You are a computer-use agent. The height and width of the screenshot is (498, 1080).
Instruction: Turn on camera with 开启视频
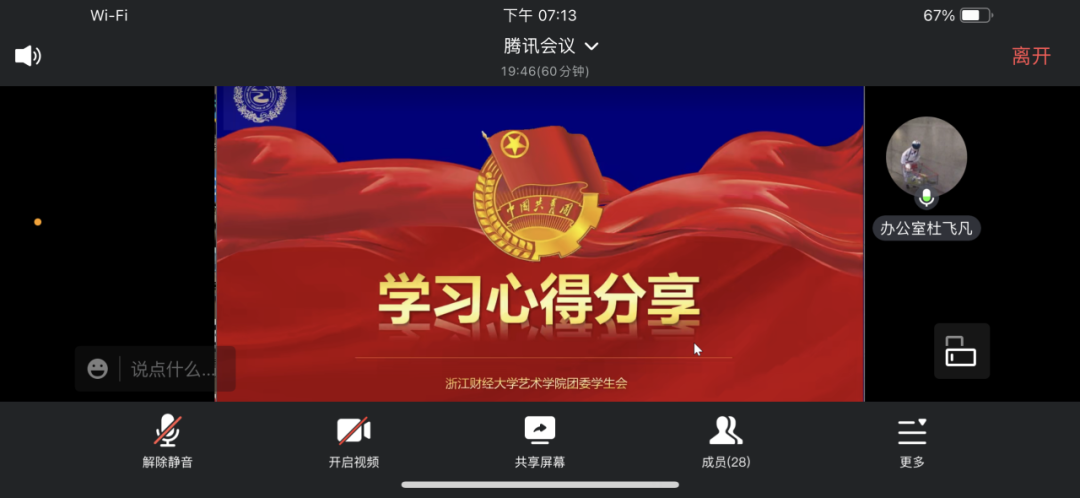[x=354, y=442]
